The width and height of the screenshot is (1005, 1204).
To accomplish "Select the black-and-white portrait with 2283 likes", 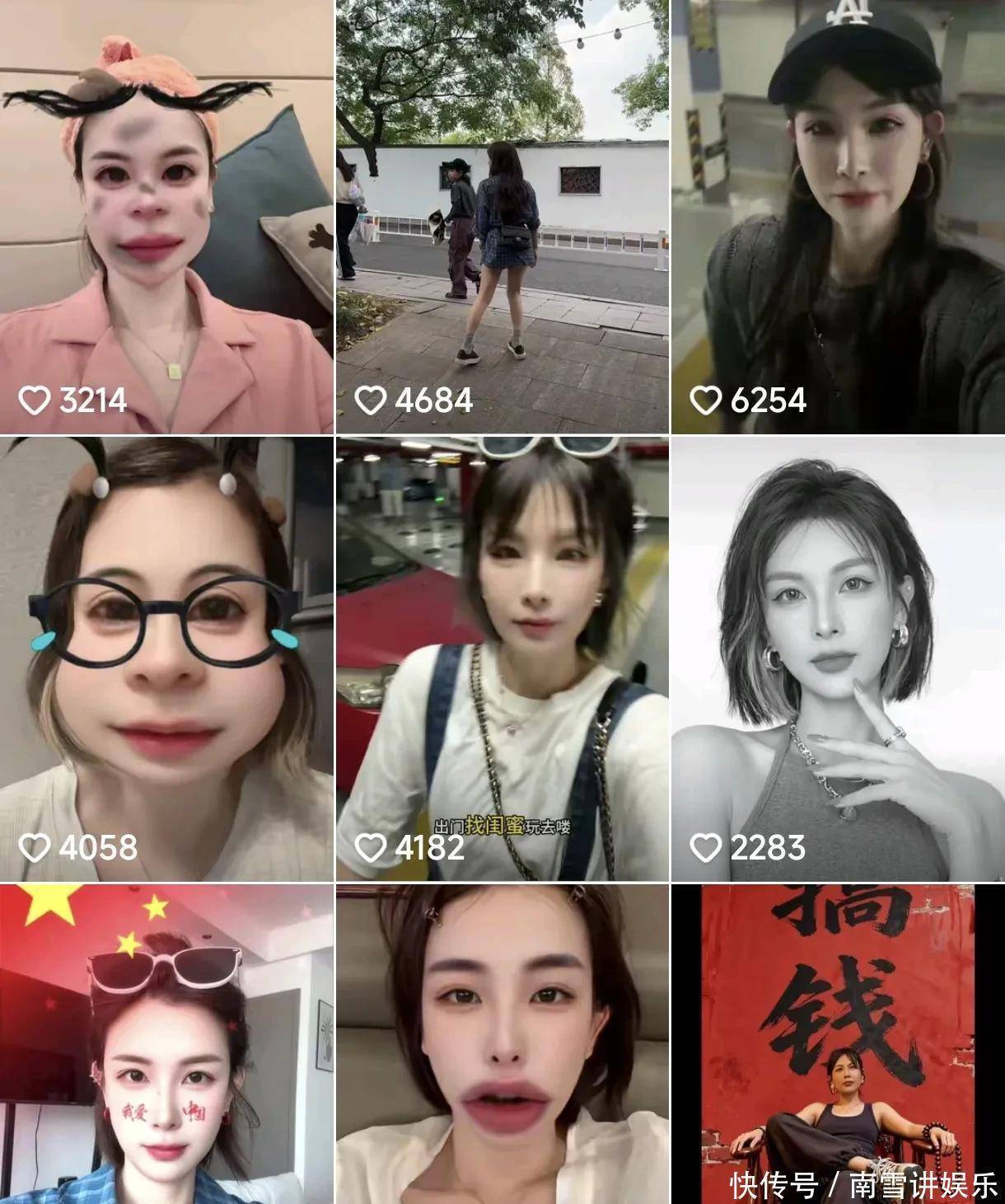I will 837,659.
